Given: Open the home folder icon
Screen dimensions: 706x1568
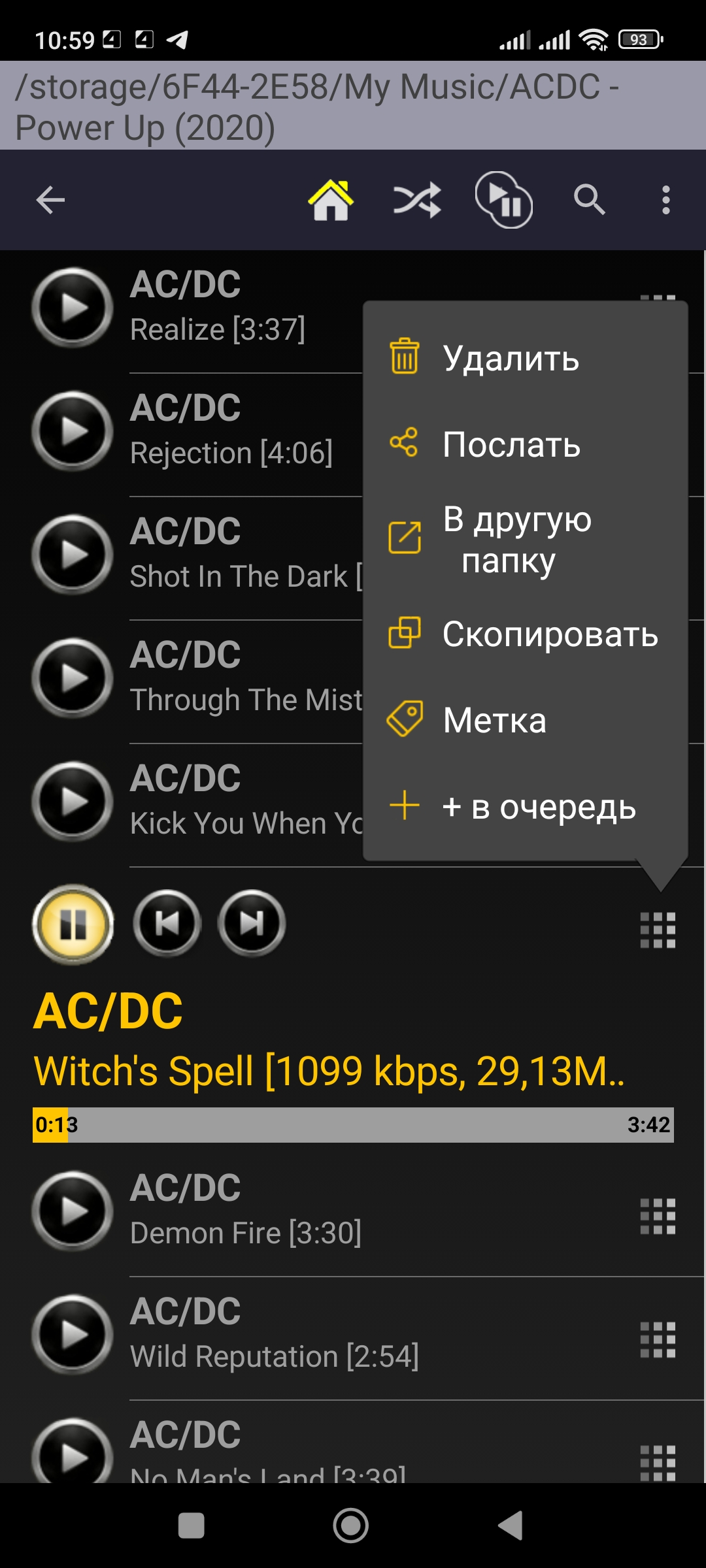Looking at the screenshot, I should tap(331, 200).
